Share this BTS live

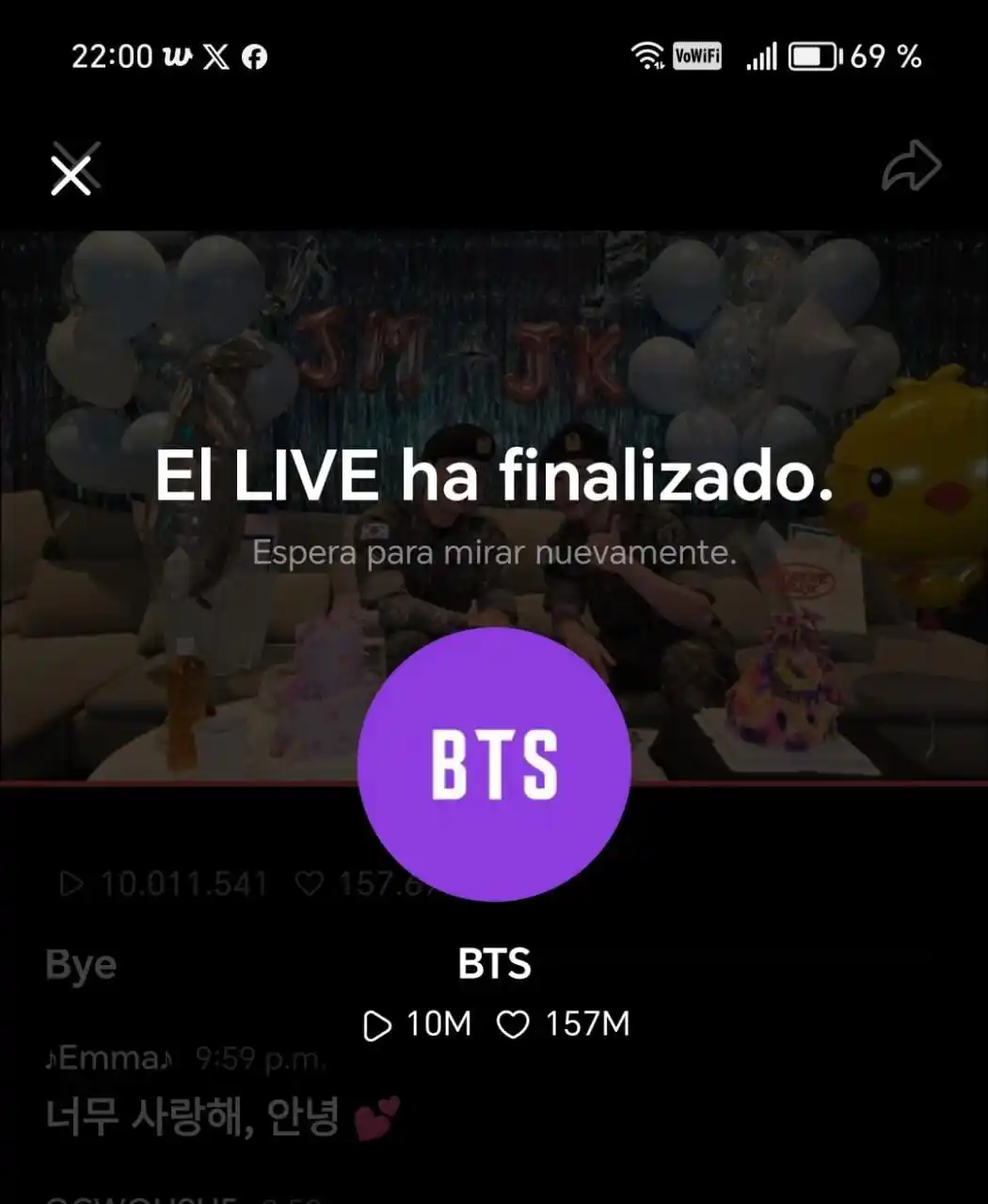(x=911, y=166)
